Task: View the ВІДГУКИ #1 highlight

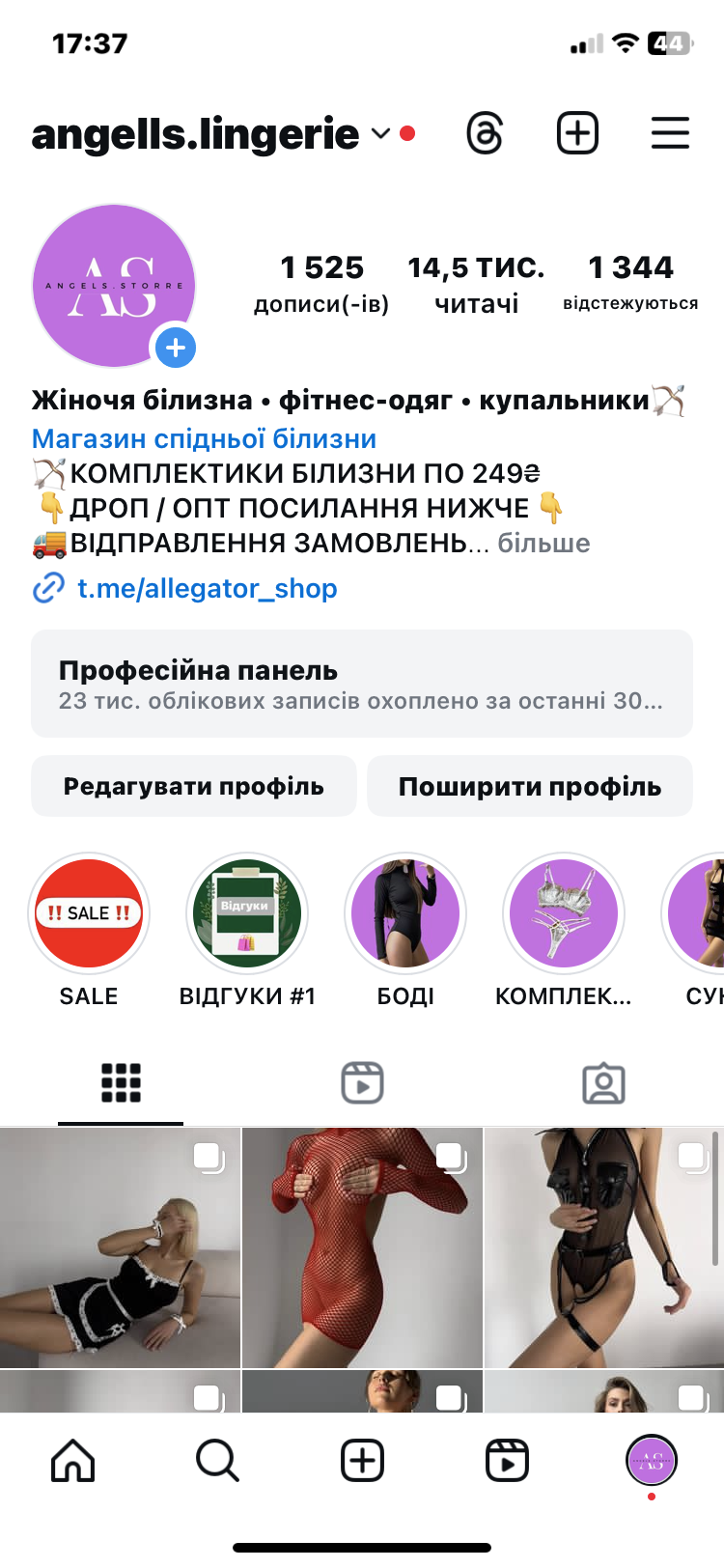Action: tap(247, 913)
